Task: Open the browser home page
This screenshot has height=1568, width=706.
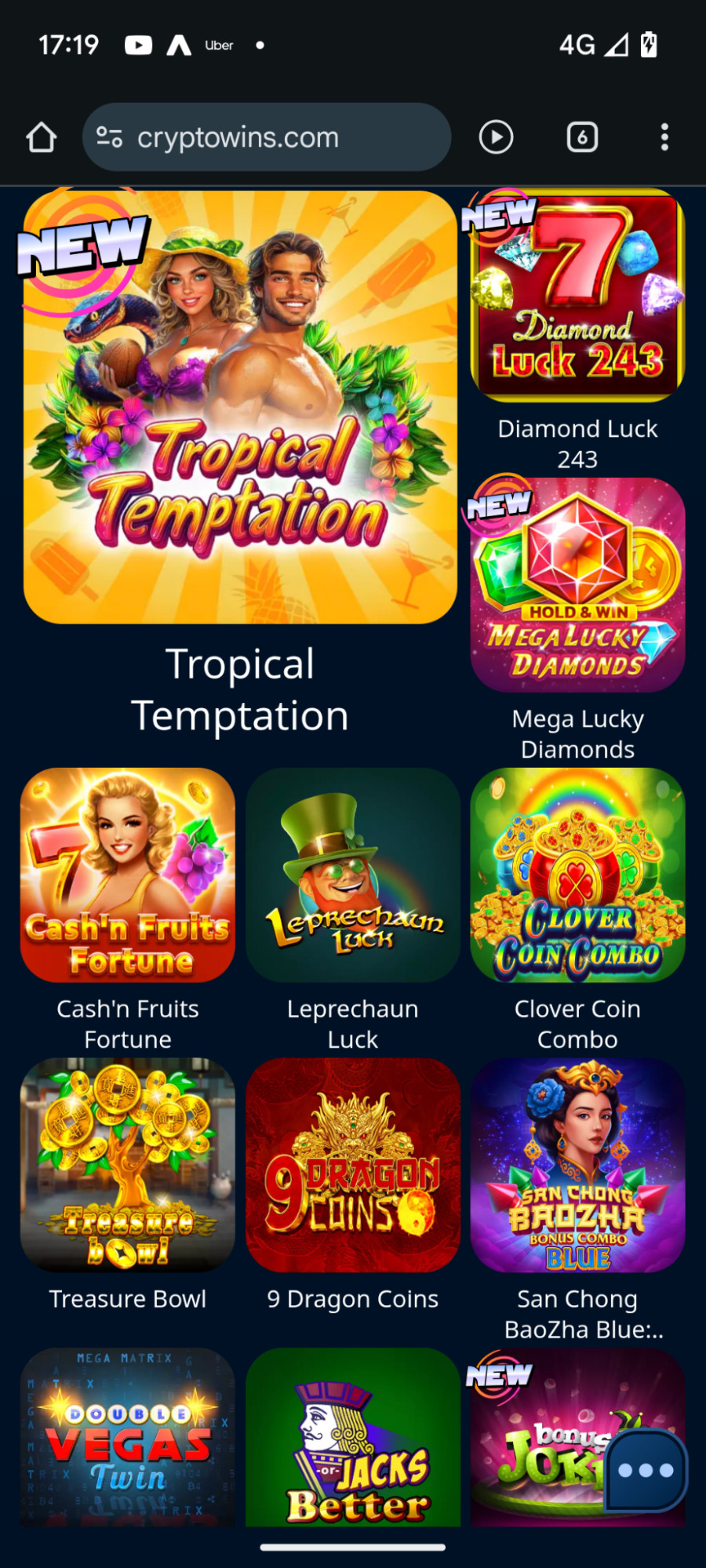Action: click(42, 137)
